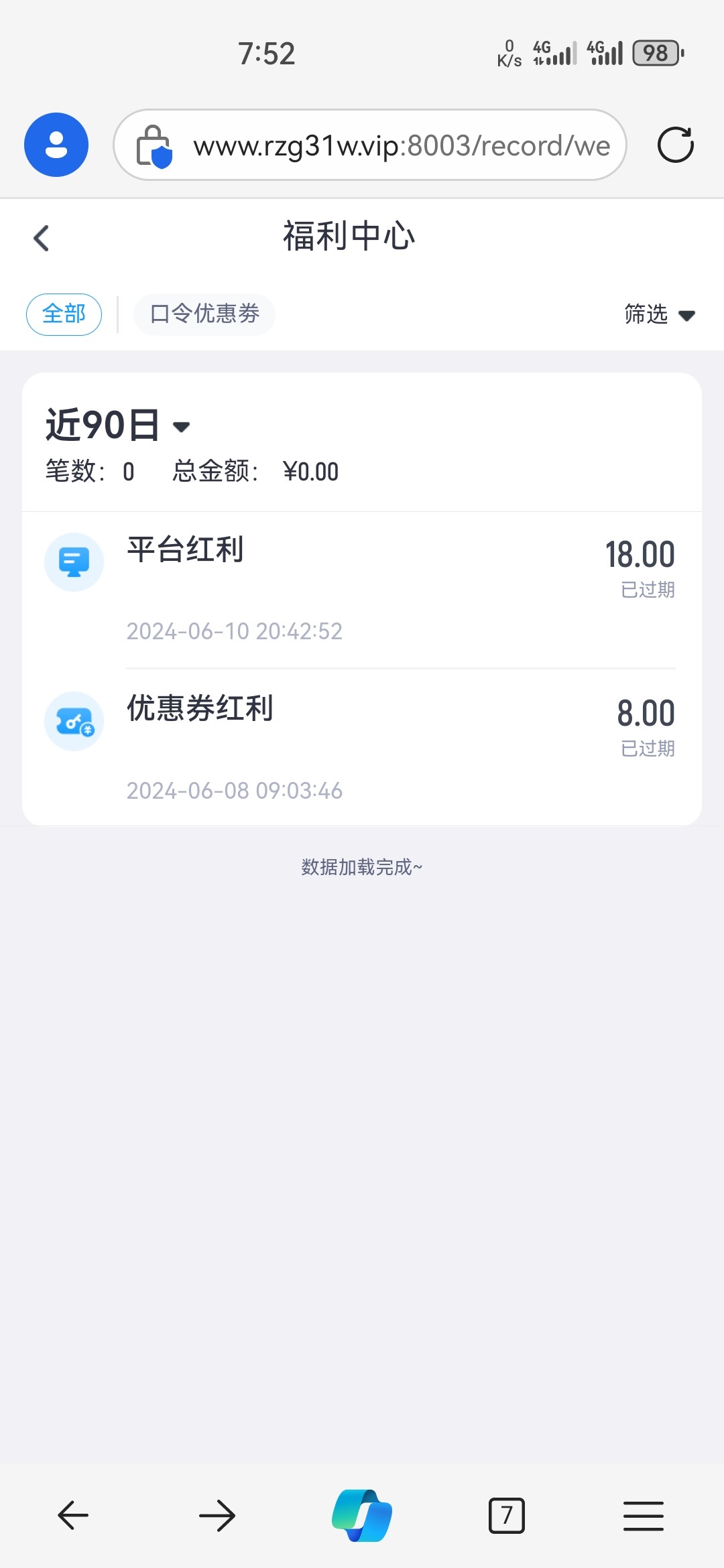Reload the current page

pyautogui.click(x=675, y=145)
